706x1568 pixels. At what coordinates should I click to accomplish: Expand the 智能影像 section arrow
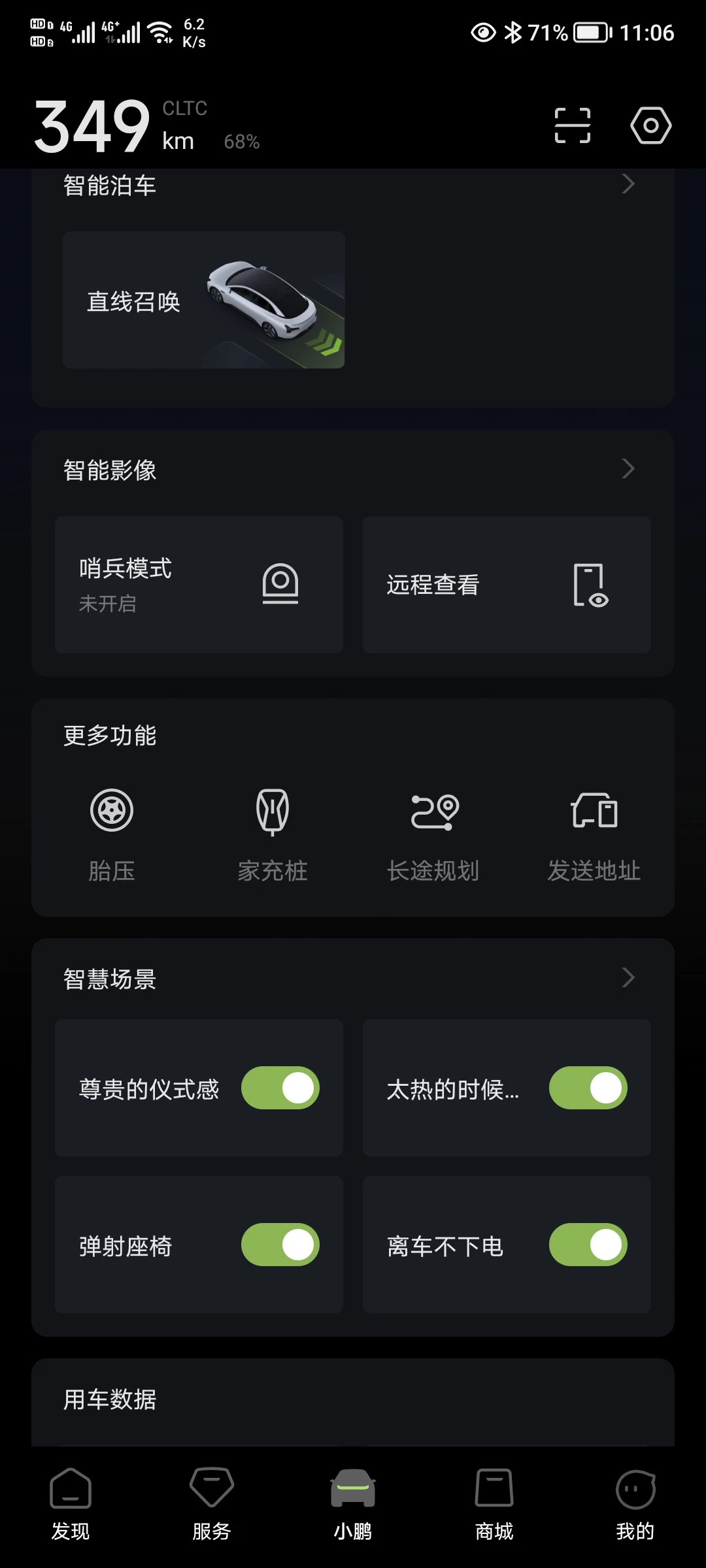628,468
